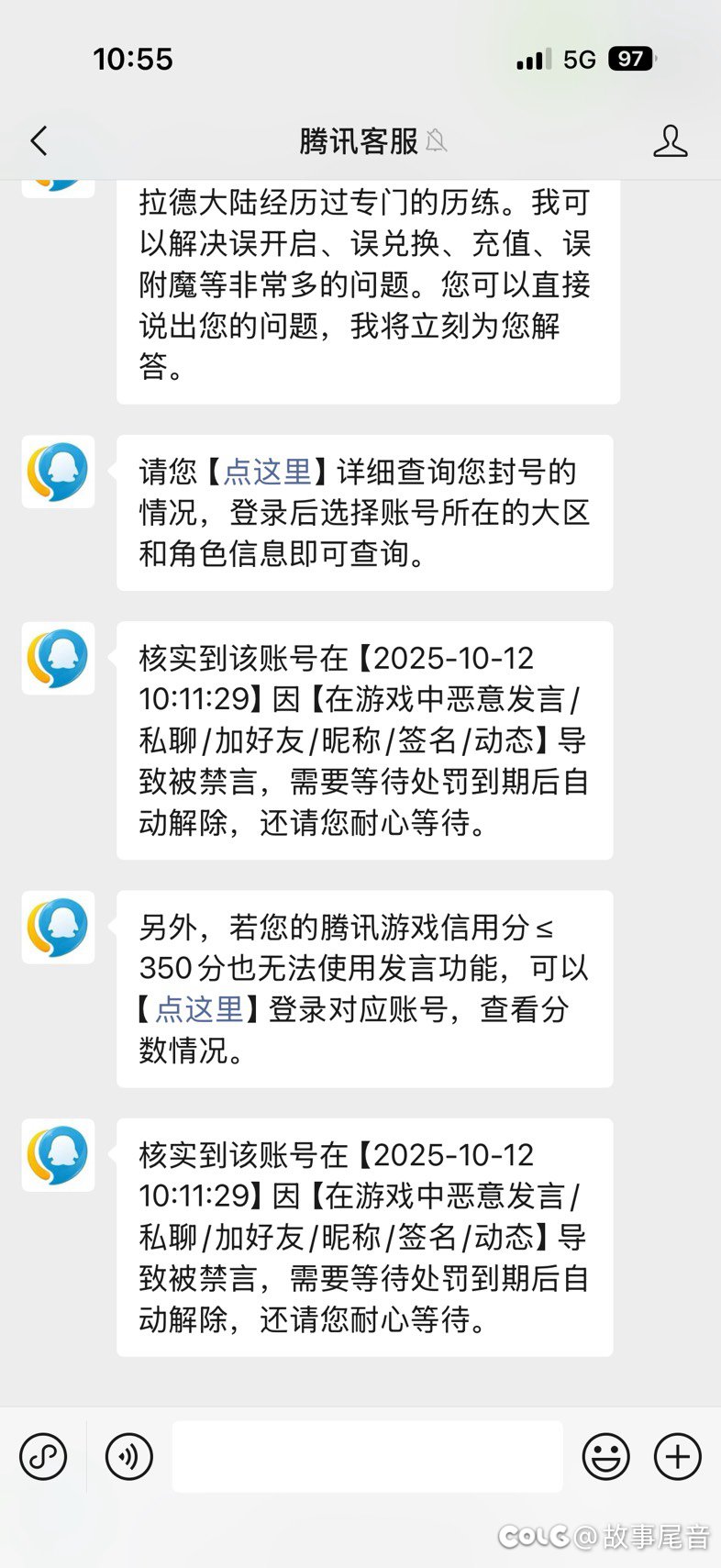Focus the message text field
The height and width of the screenshot is (1568, 721).
[367, 1456]
